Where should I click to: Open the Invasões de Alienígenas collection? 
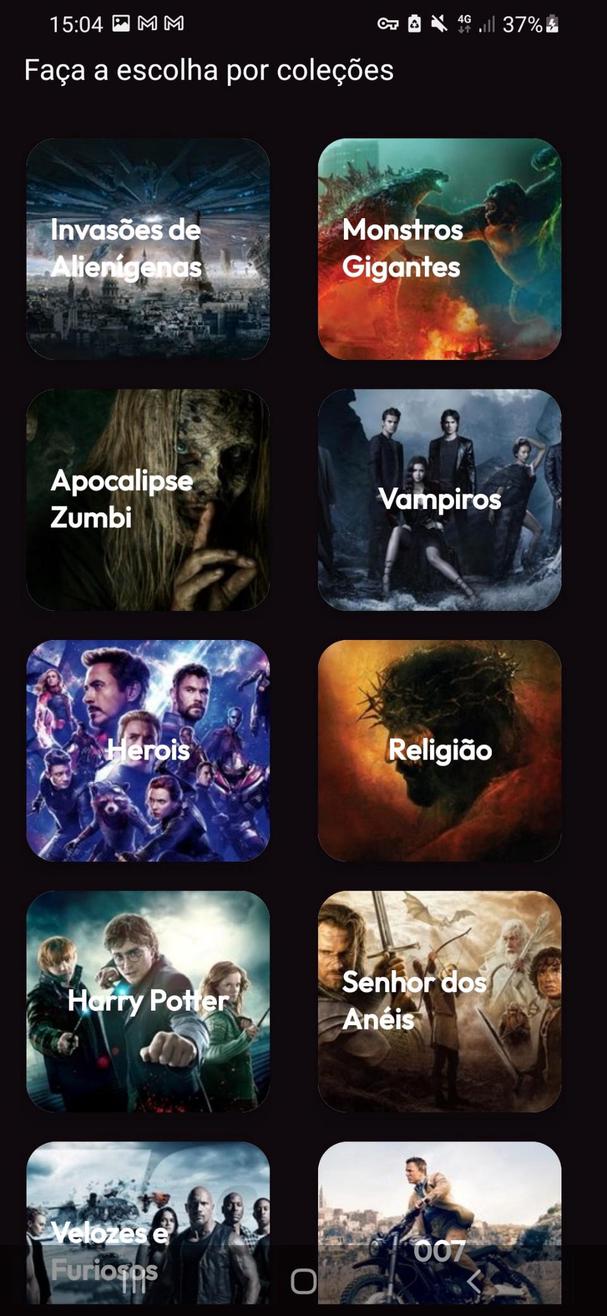pyautogui.click(x=148, y=249)
